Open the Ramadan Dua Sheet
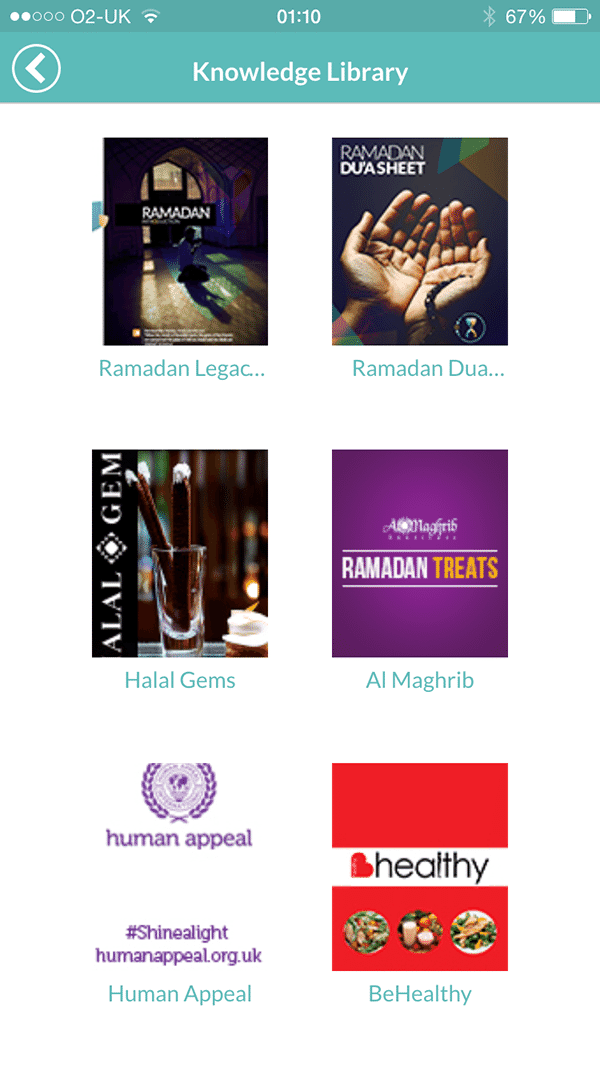This screenshot has width=600, height=1067. [420, 242]
